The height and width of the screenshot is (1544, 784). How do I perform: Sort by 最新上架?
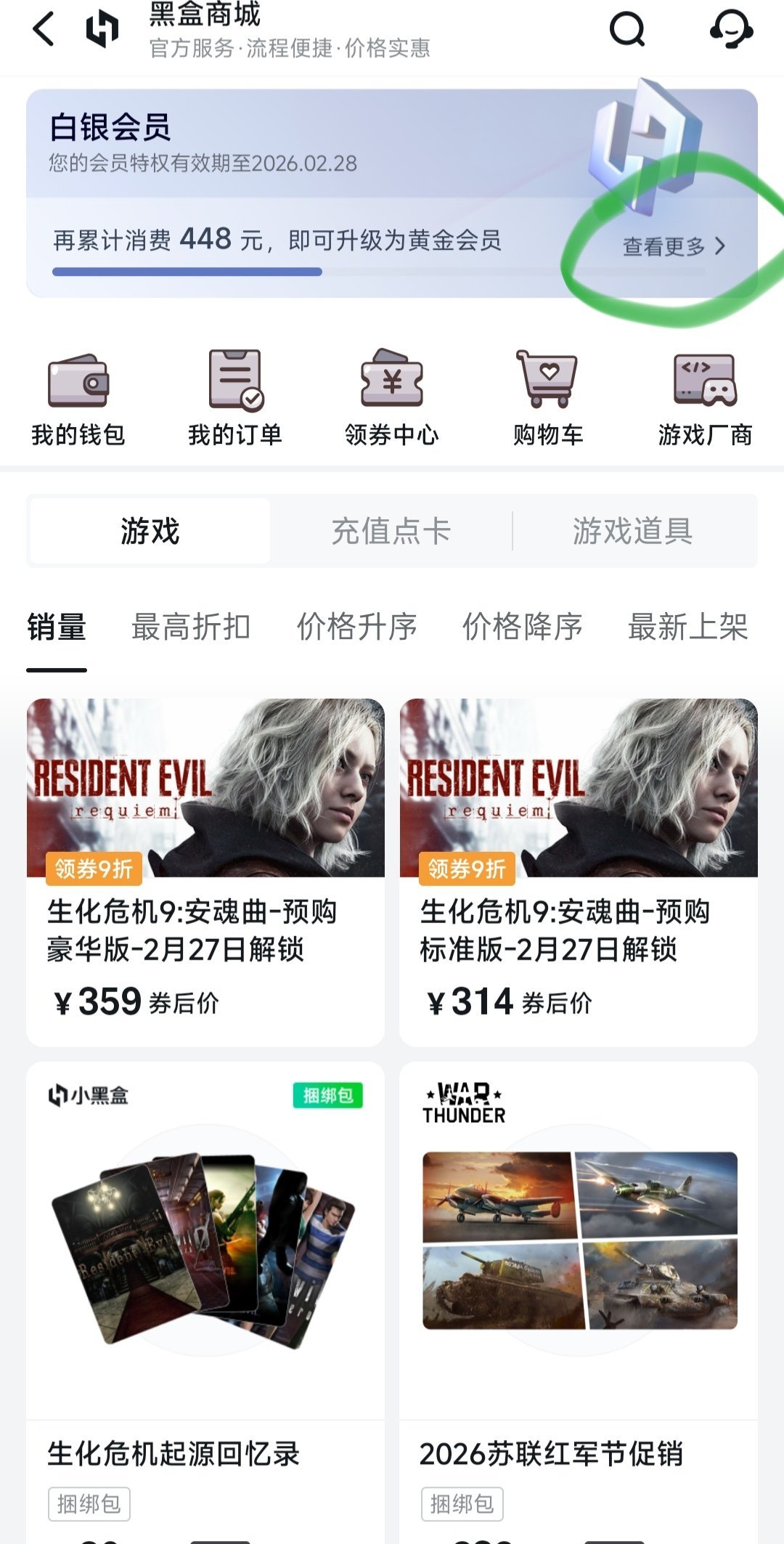[x=687, y=627]
